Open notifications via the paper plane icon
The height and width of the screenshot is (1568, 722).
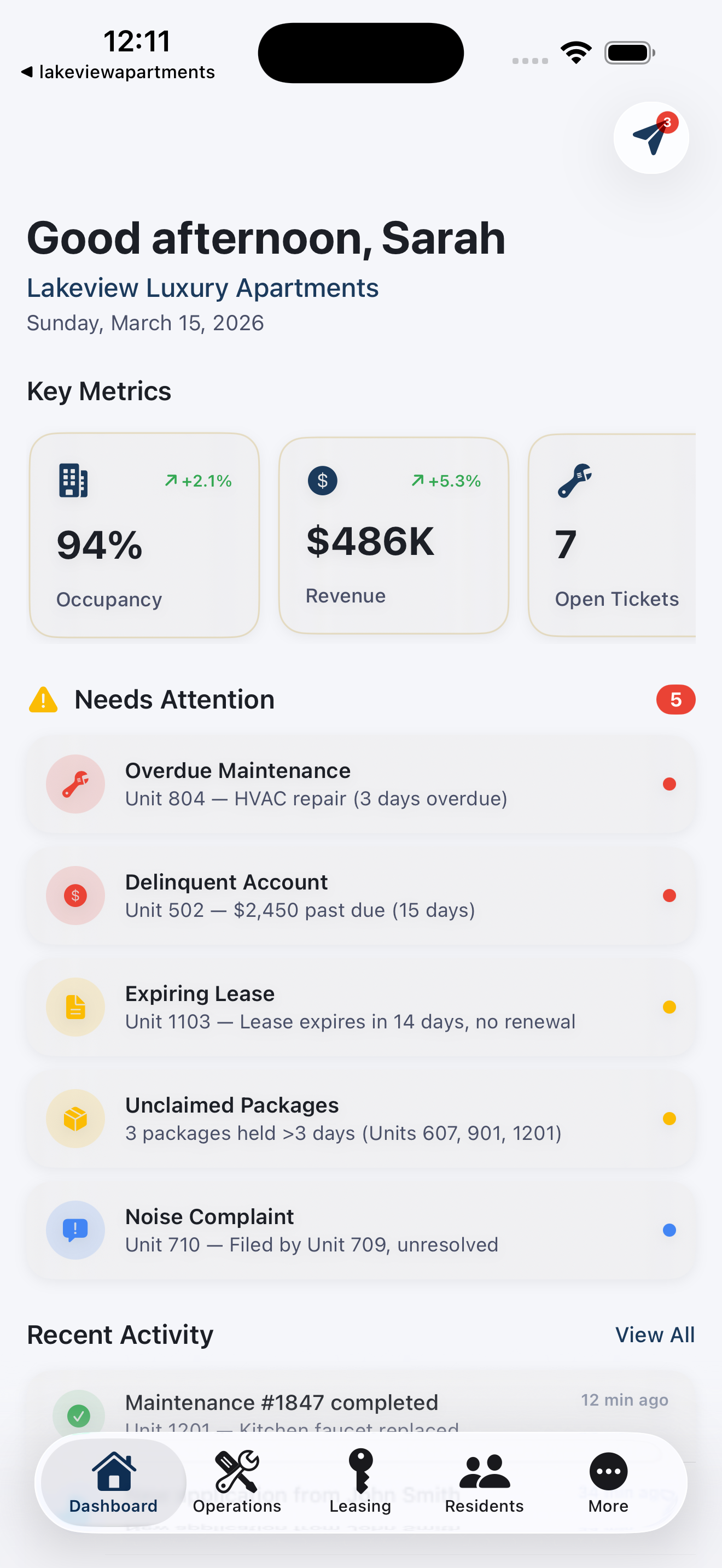(650, 138)
